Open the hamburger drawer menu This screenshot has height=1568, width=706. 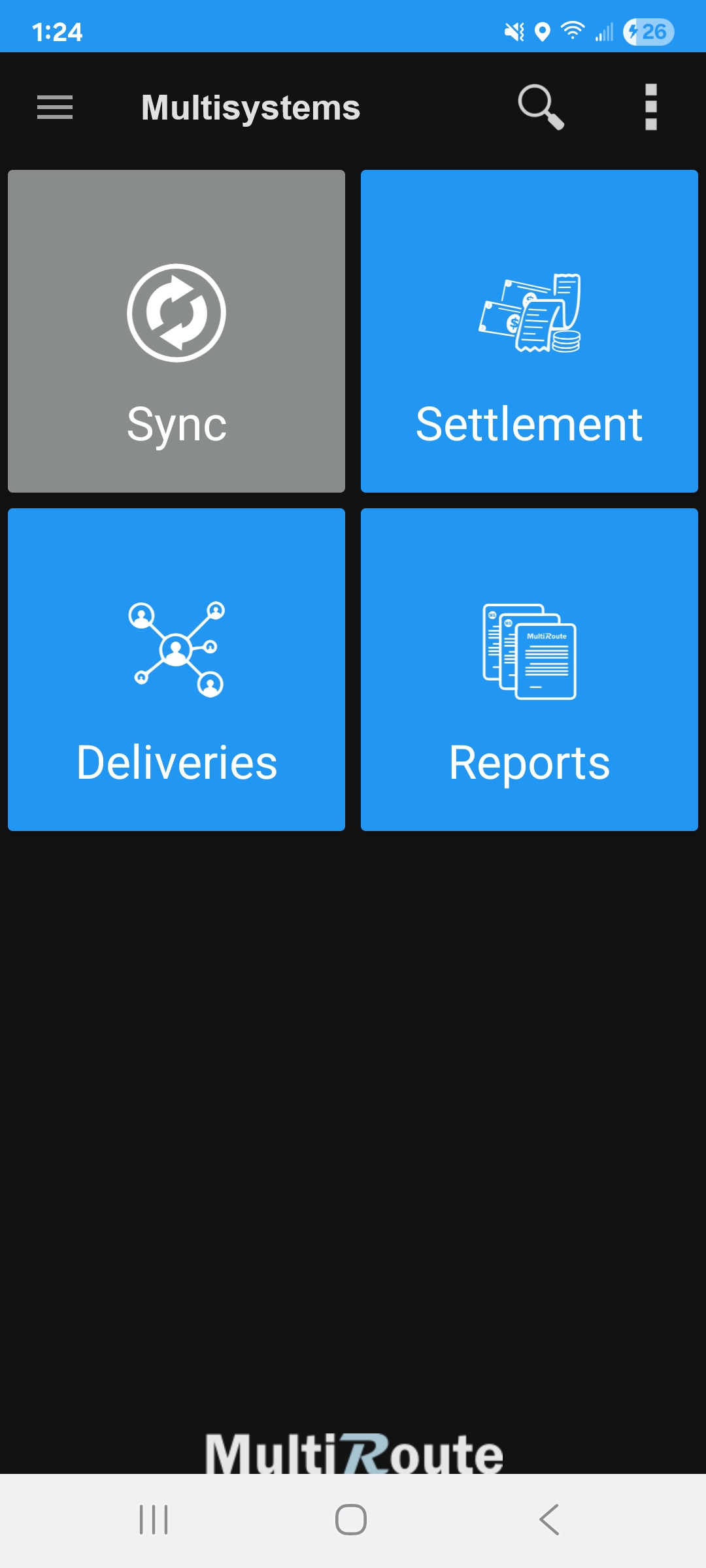click(x=55, y=107)
